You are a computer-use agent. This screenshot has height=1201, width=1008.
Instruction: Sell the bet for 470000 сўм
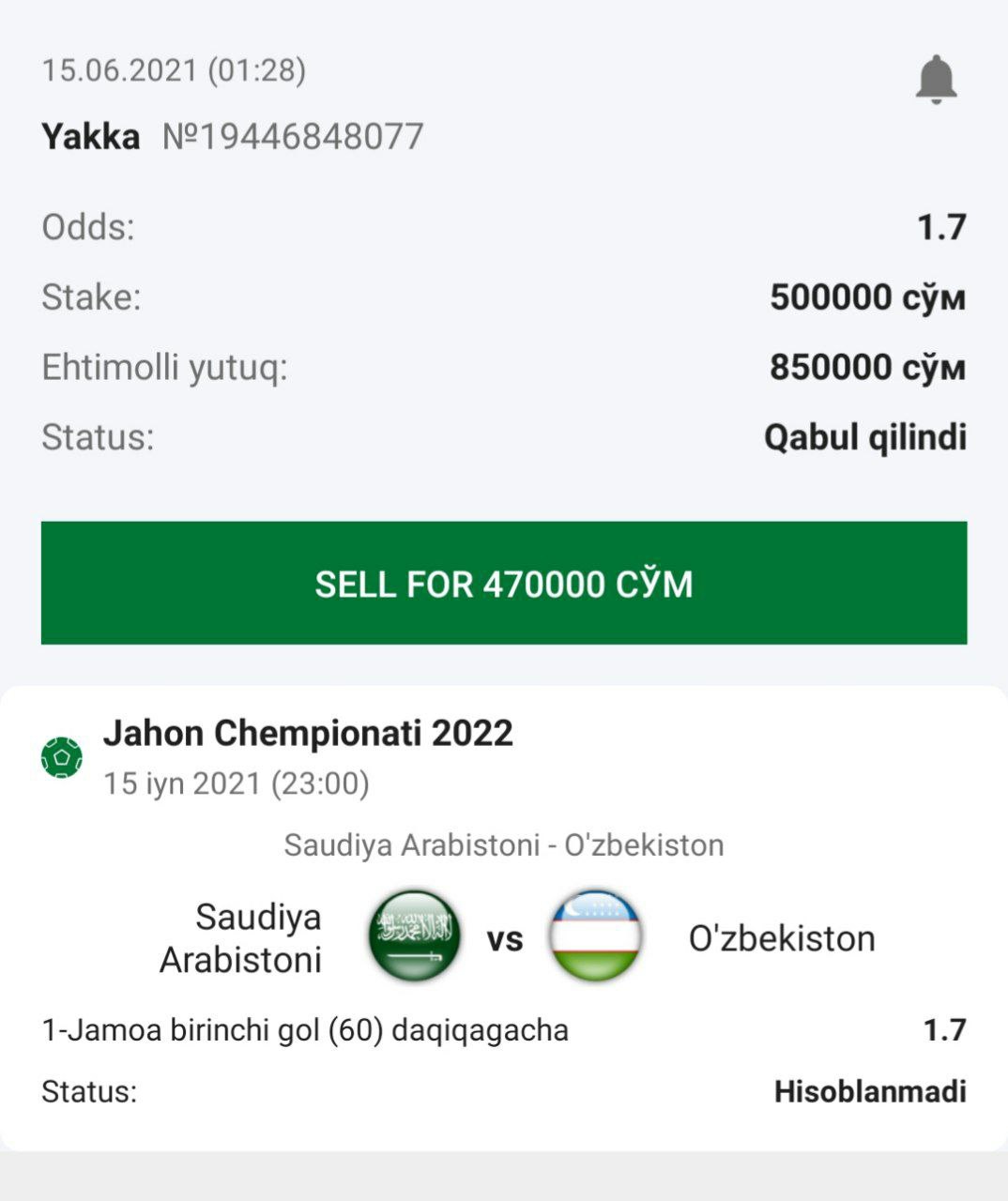click(x=504, y=584)
